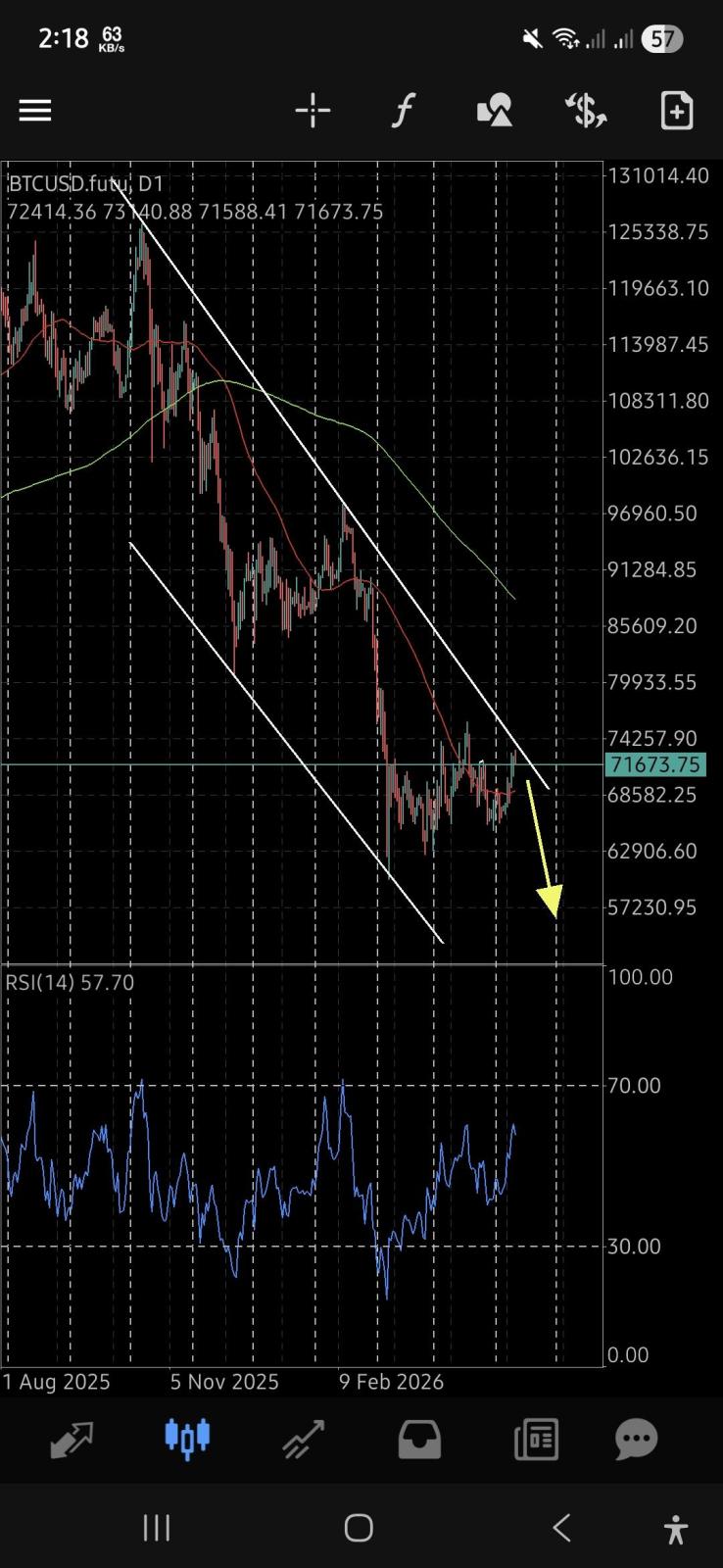Open the crosshair tool
The width and height of the screenshot is (723, 1568).
click(x=312, y=111)
